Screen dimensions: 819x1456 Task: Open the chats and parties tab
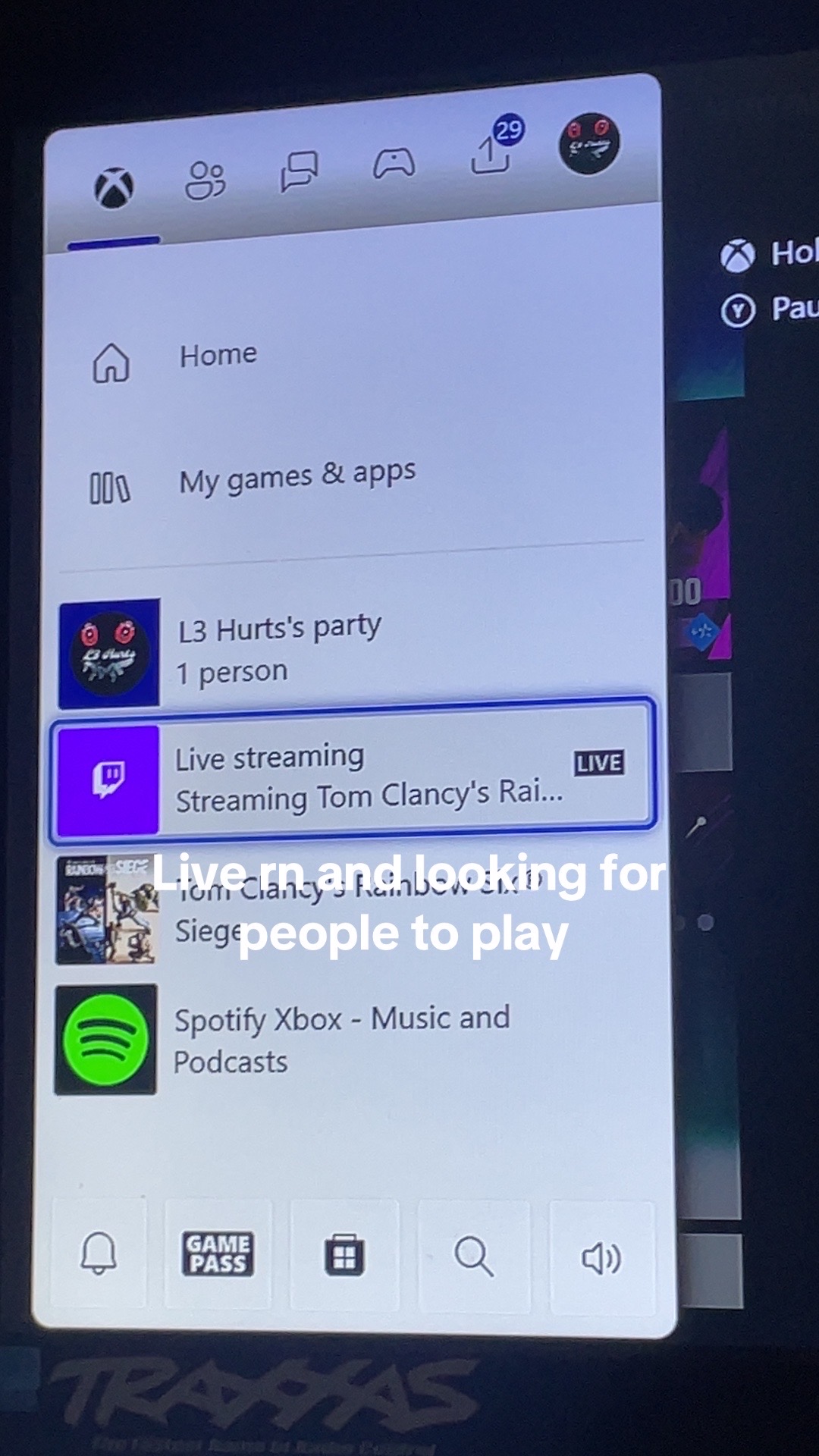(x=299, y=171)
